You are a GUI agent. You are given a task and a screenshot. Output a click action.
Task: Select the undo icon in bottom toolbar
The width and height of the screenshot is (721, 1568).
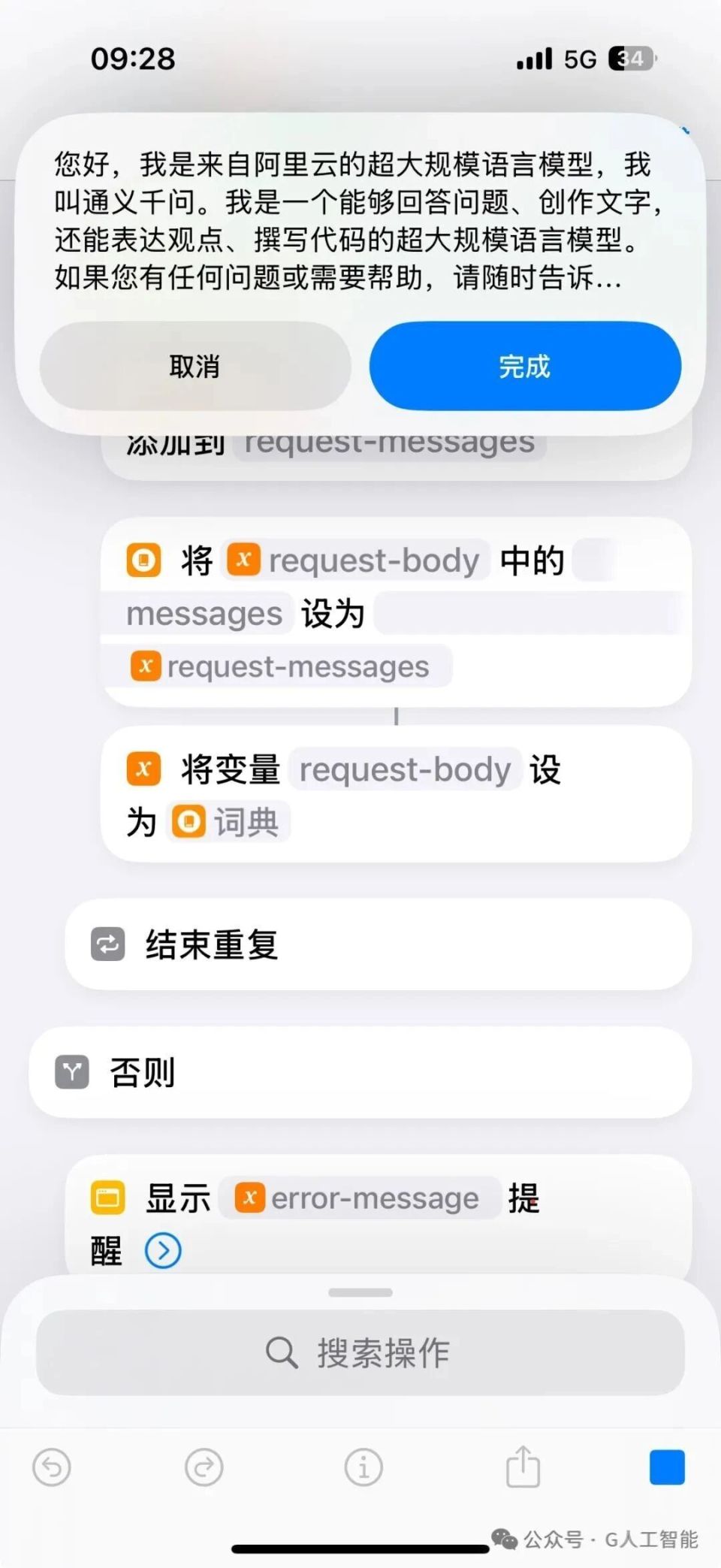click(51, 1466)
